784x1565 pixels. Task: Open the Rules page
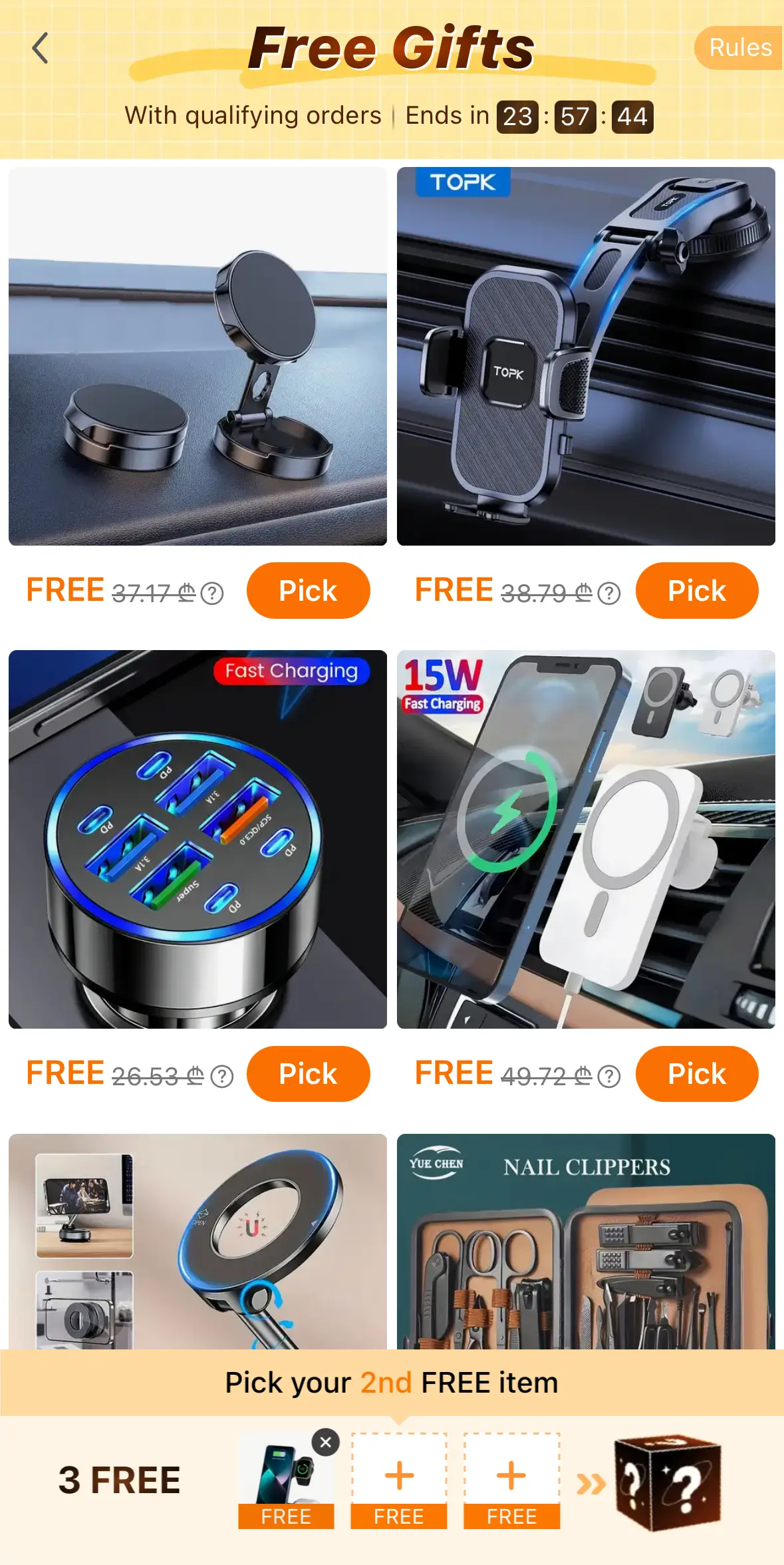[739, 48]
